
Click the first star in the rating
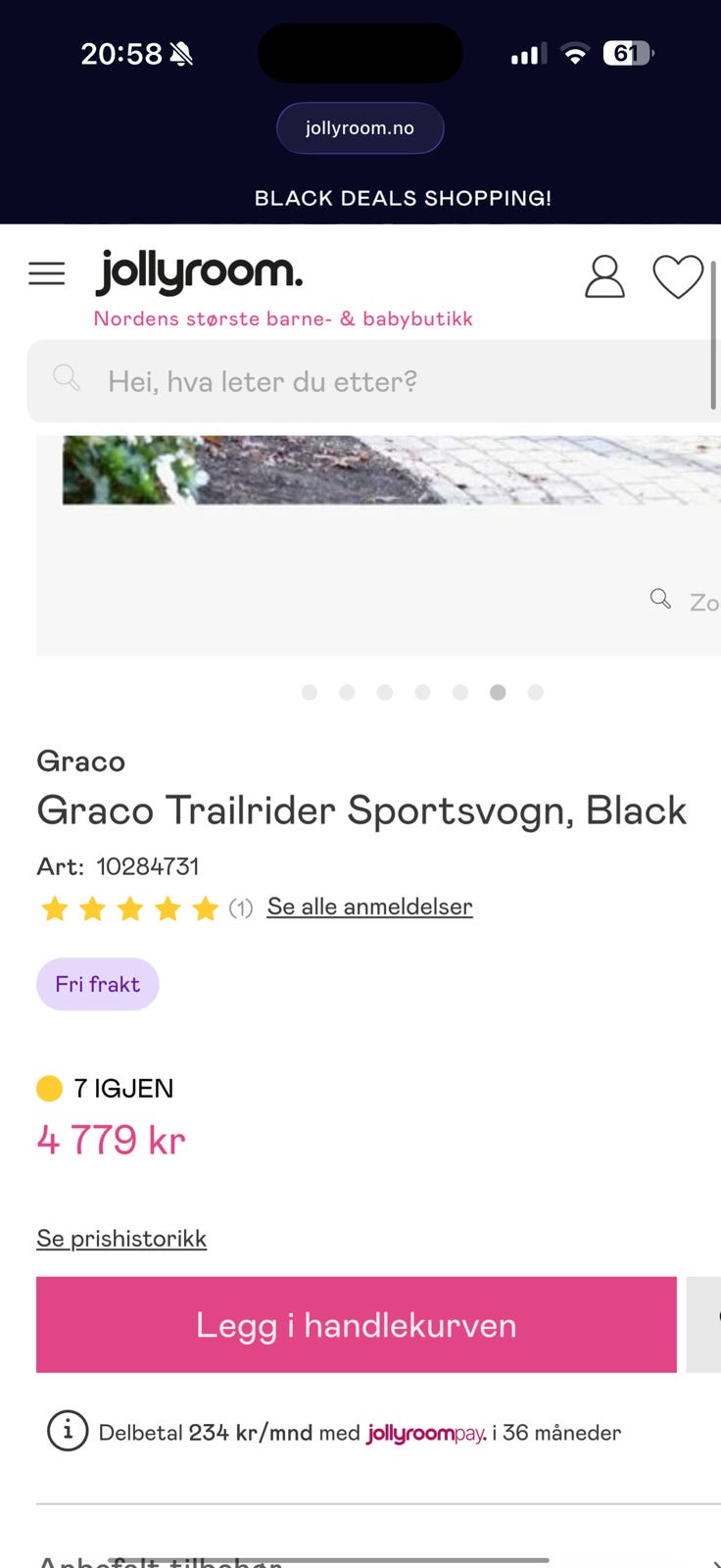pos(55,908)
